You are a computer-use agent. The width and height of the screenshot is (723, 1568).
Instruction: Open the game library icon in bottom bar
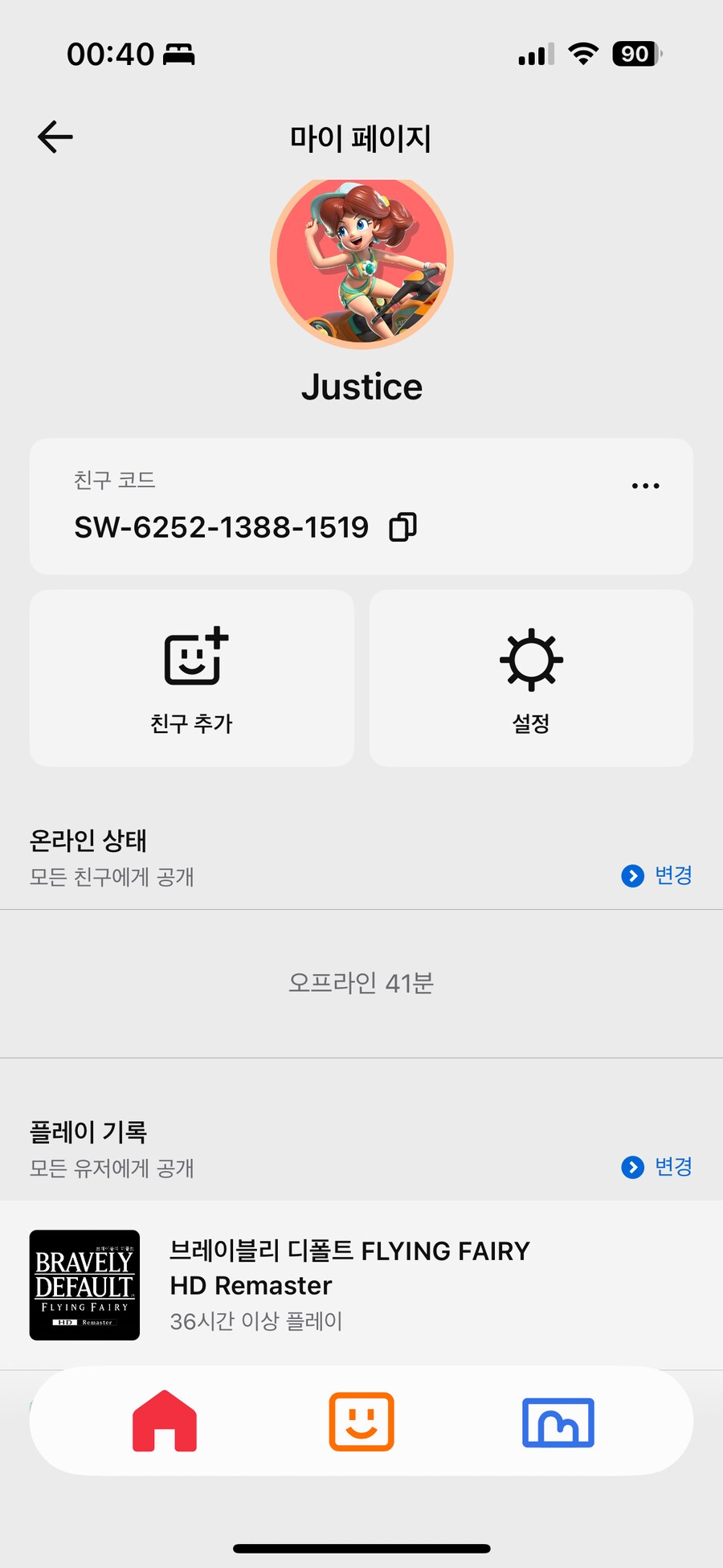pyautogui.click(x=558, y=1421)
